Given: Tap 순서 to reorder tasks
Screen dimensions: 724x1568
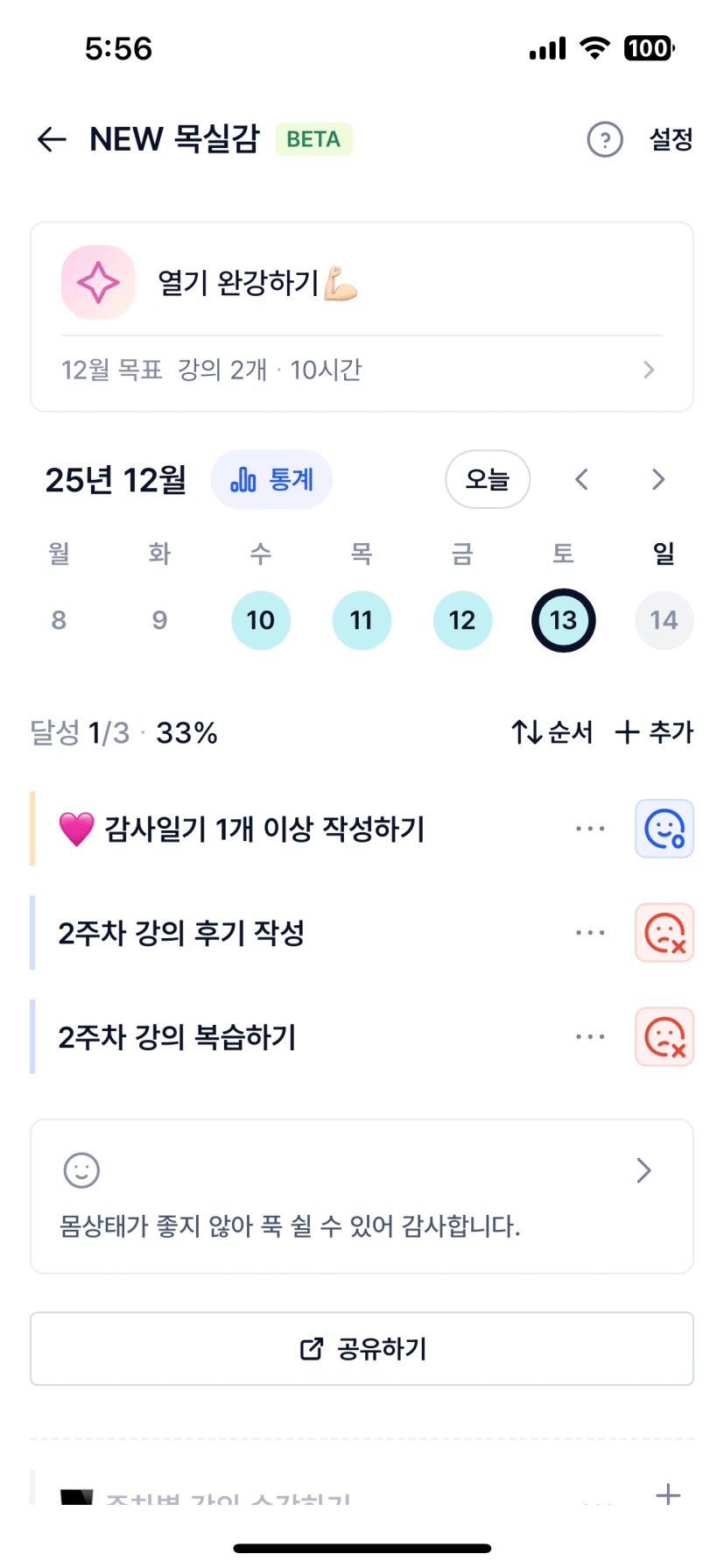Looking at the screenshot, I should click(x=552, y=732).
